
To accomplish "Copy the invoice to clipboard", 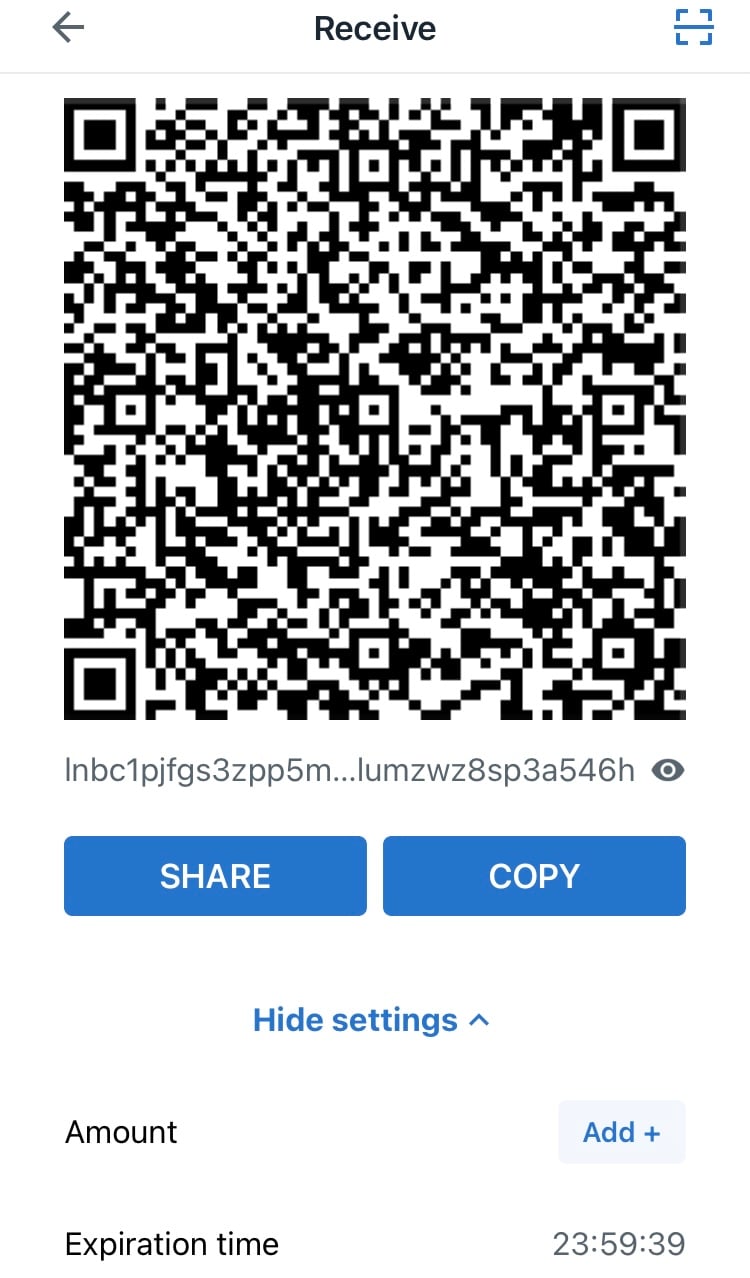I will [x=534, y=876].
